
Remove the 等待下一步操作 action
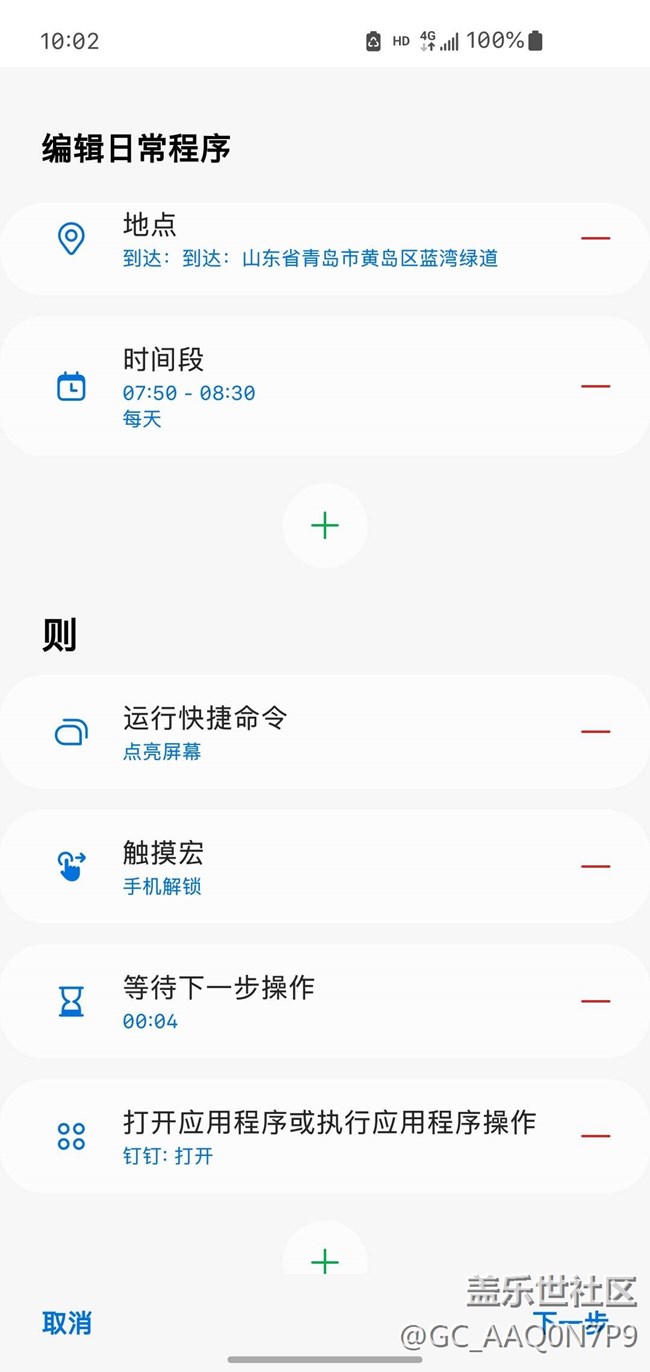pyautogui.click(x=595, y=1001)
